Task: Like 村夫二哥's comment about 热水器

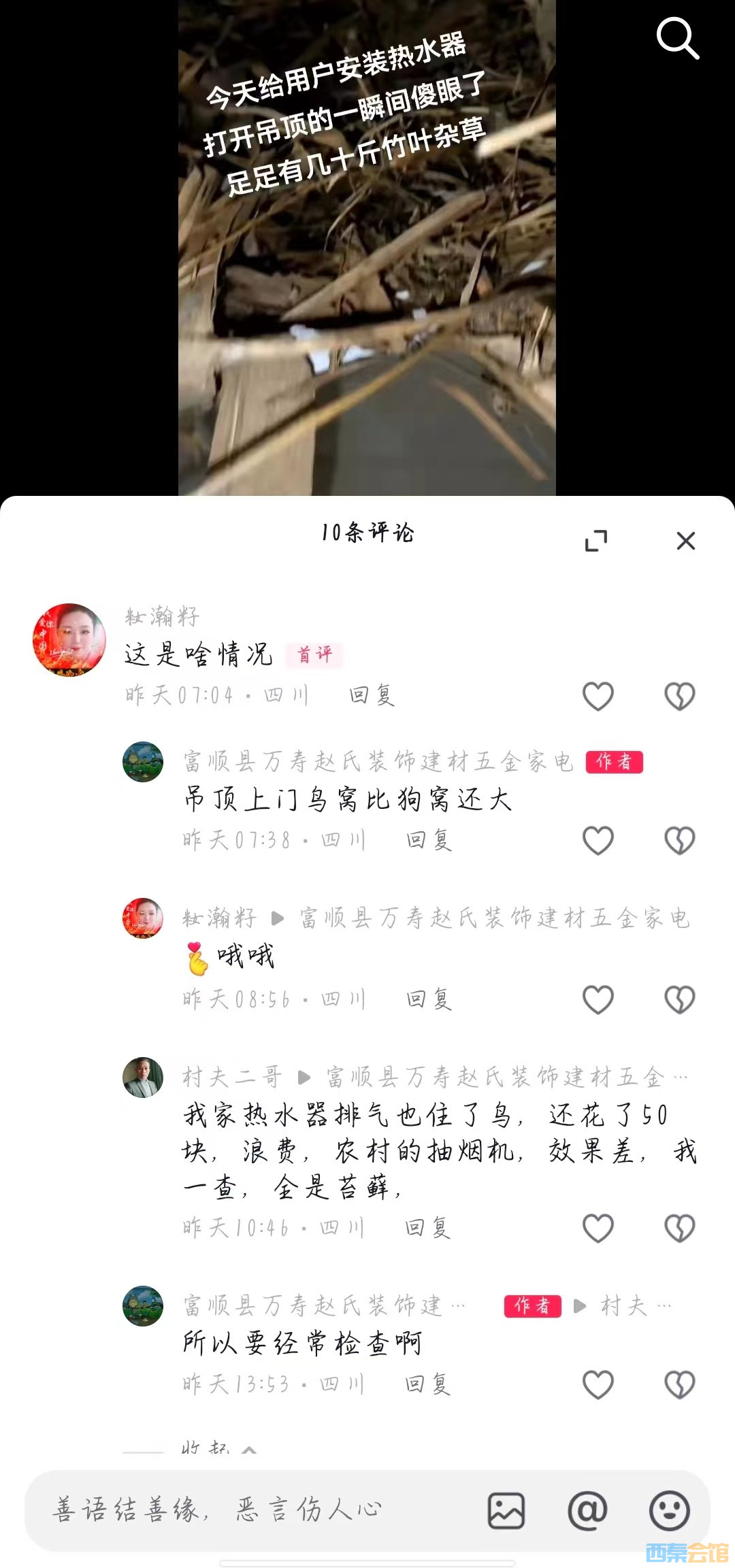Action: [x=598, y=1229]
